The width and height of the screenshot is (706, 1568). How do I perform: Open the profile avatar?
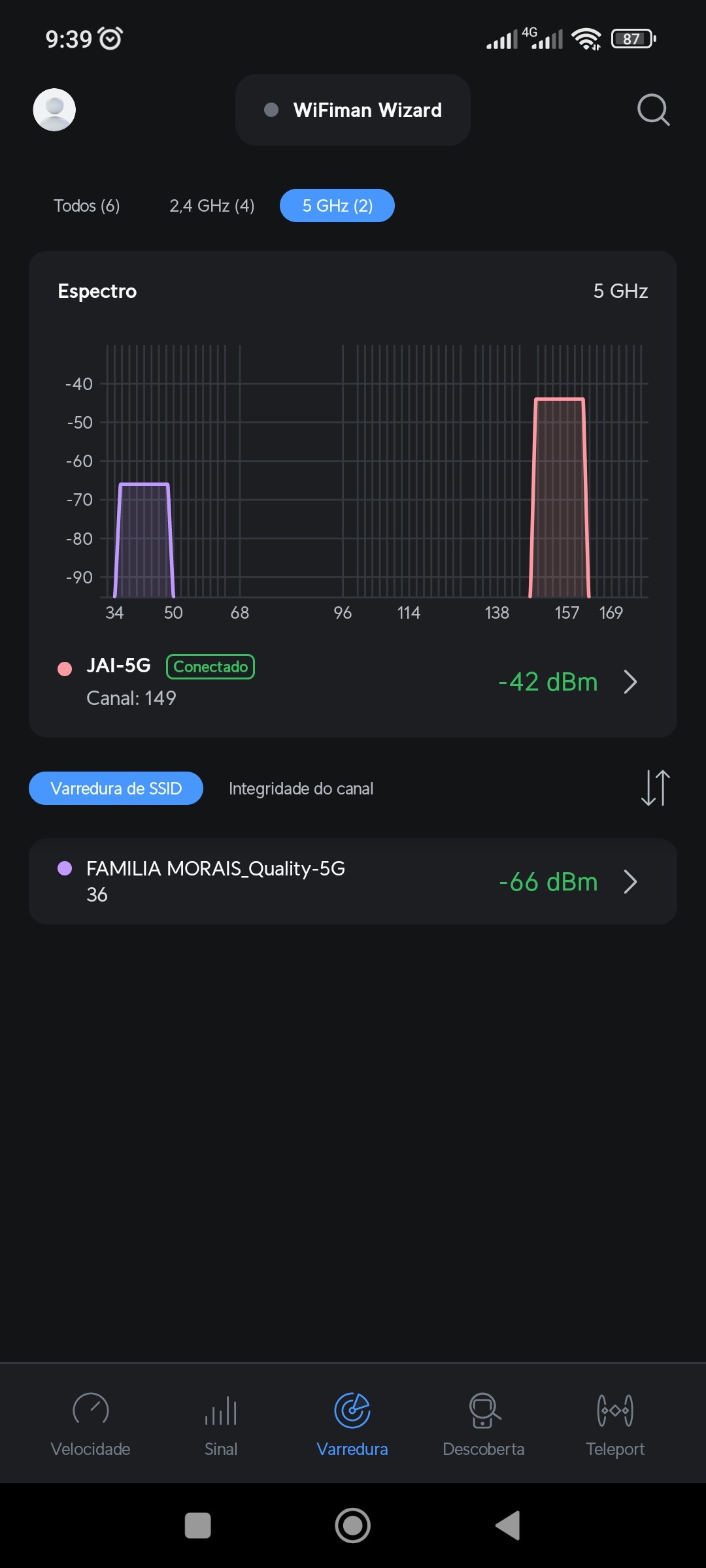pyautogui.click(x=54, y=110)
